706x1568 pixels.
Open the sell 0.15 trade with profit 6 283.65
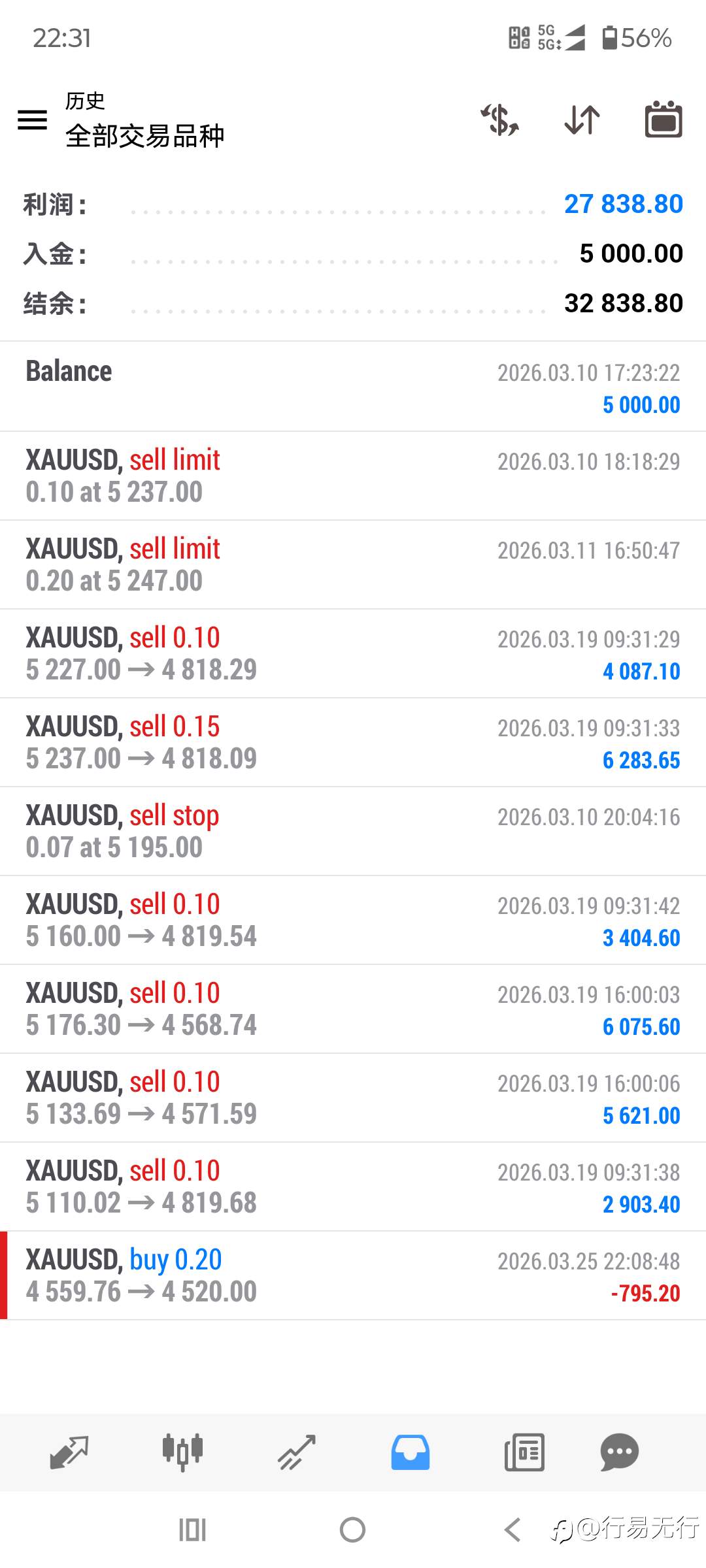[x=353, y=743]
